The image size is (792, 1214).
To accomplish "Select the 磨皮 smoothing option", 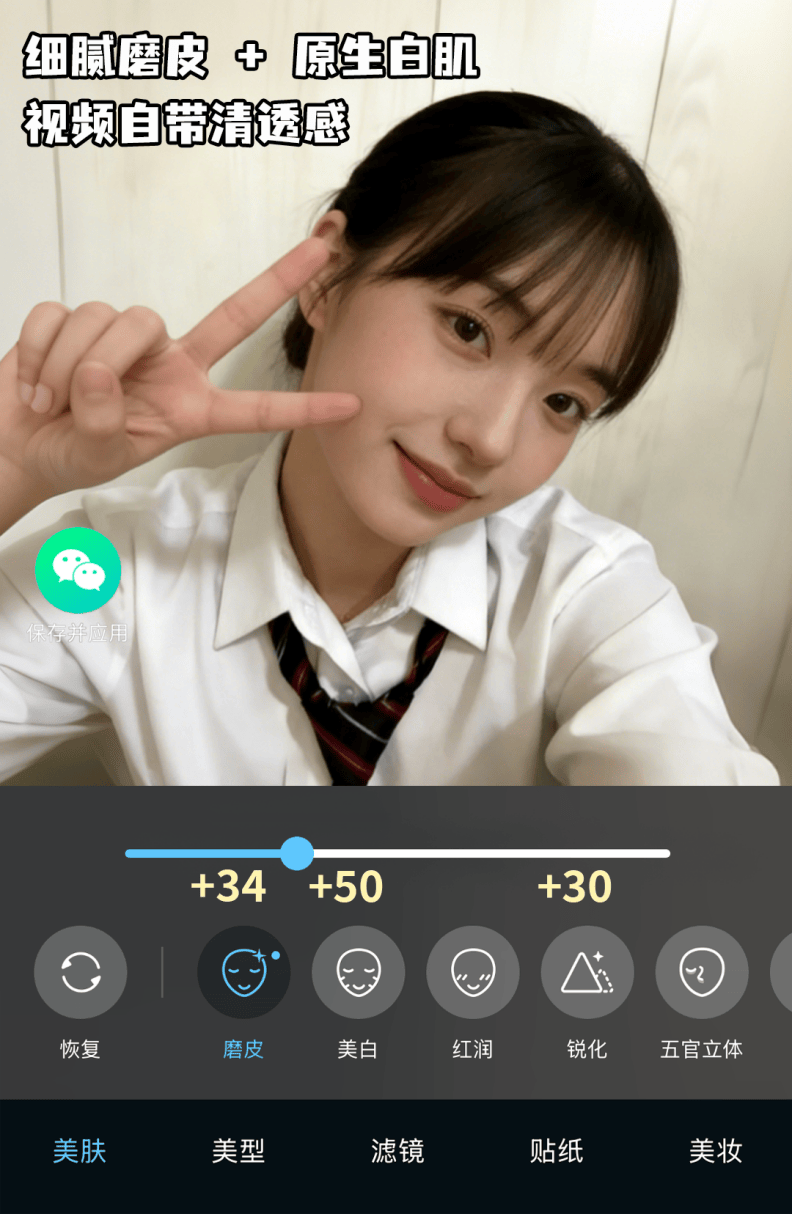I will pyautogui.click(x=243, y=972).
